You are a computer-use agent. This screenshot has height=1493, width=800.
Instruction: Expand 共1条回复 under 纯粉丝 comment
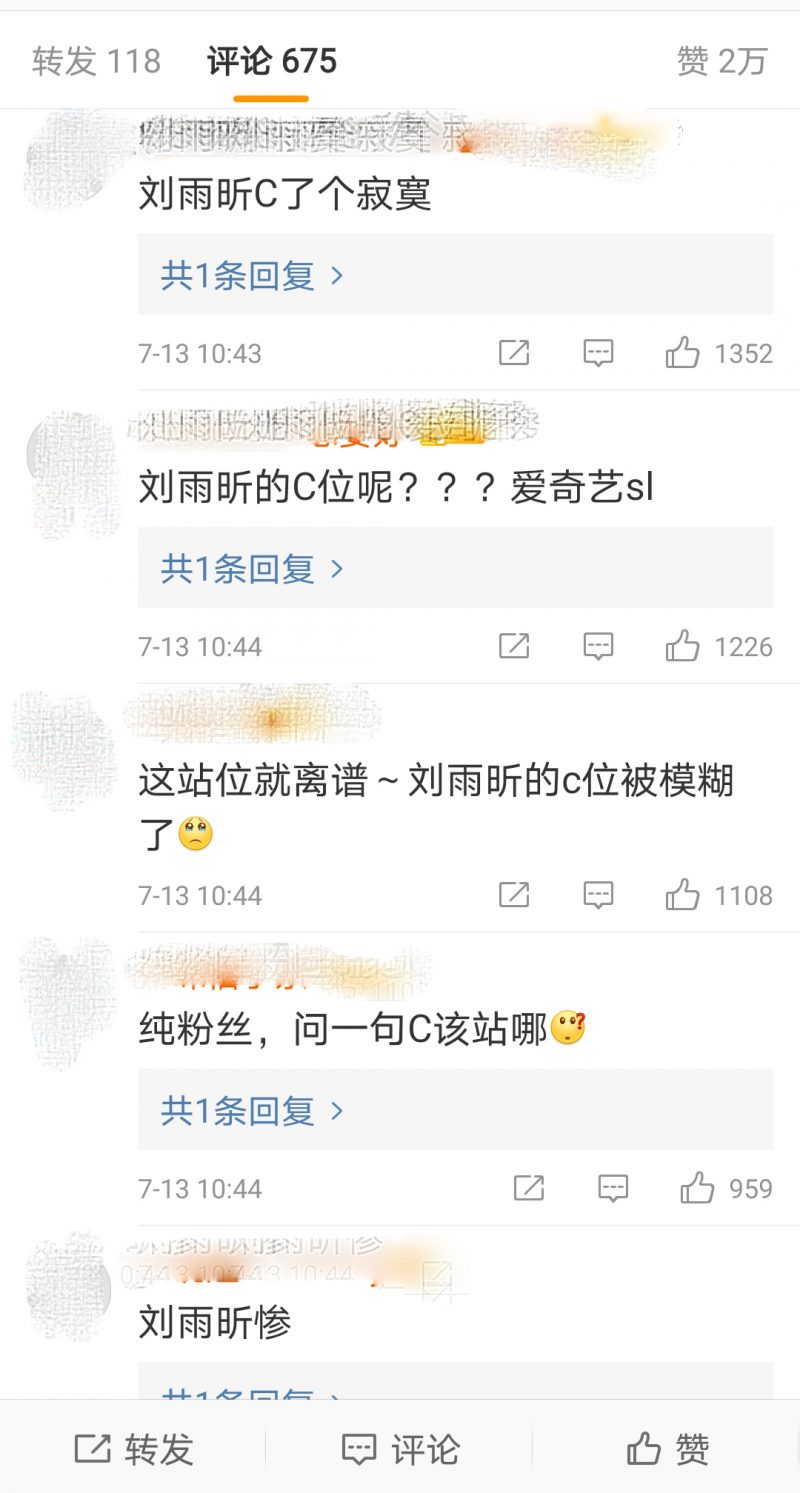click(x=252, y=1110)
